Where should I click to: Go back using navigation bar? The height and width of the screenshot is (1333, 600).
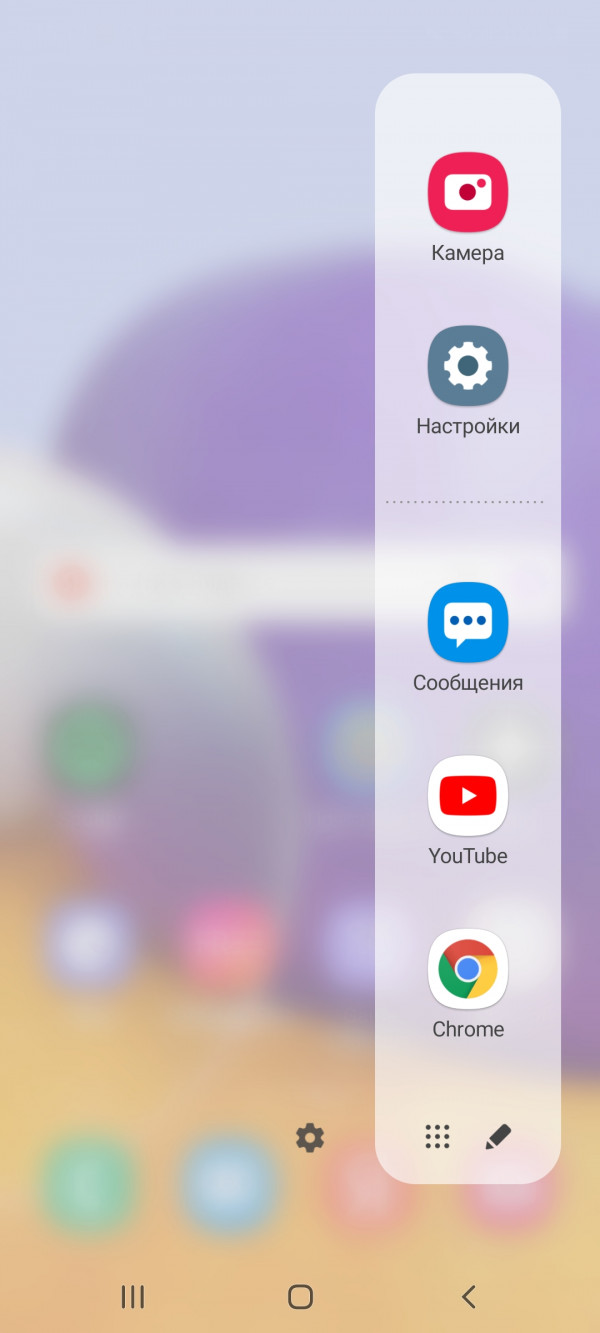[468, 1297]
